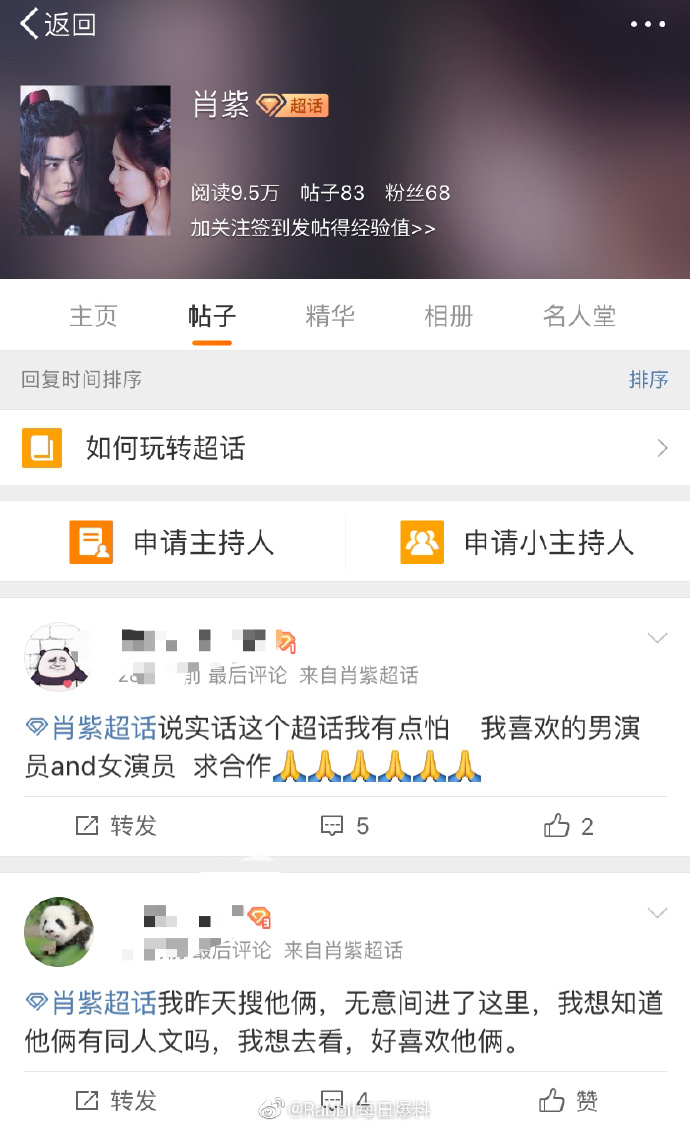Repost the 同人文 post via 转发
690x1126 pixels.
[x=117, y=1101]
